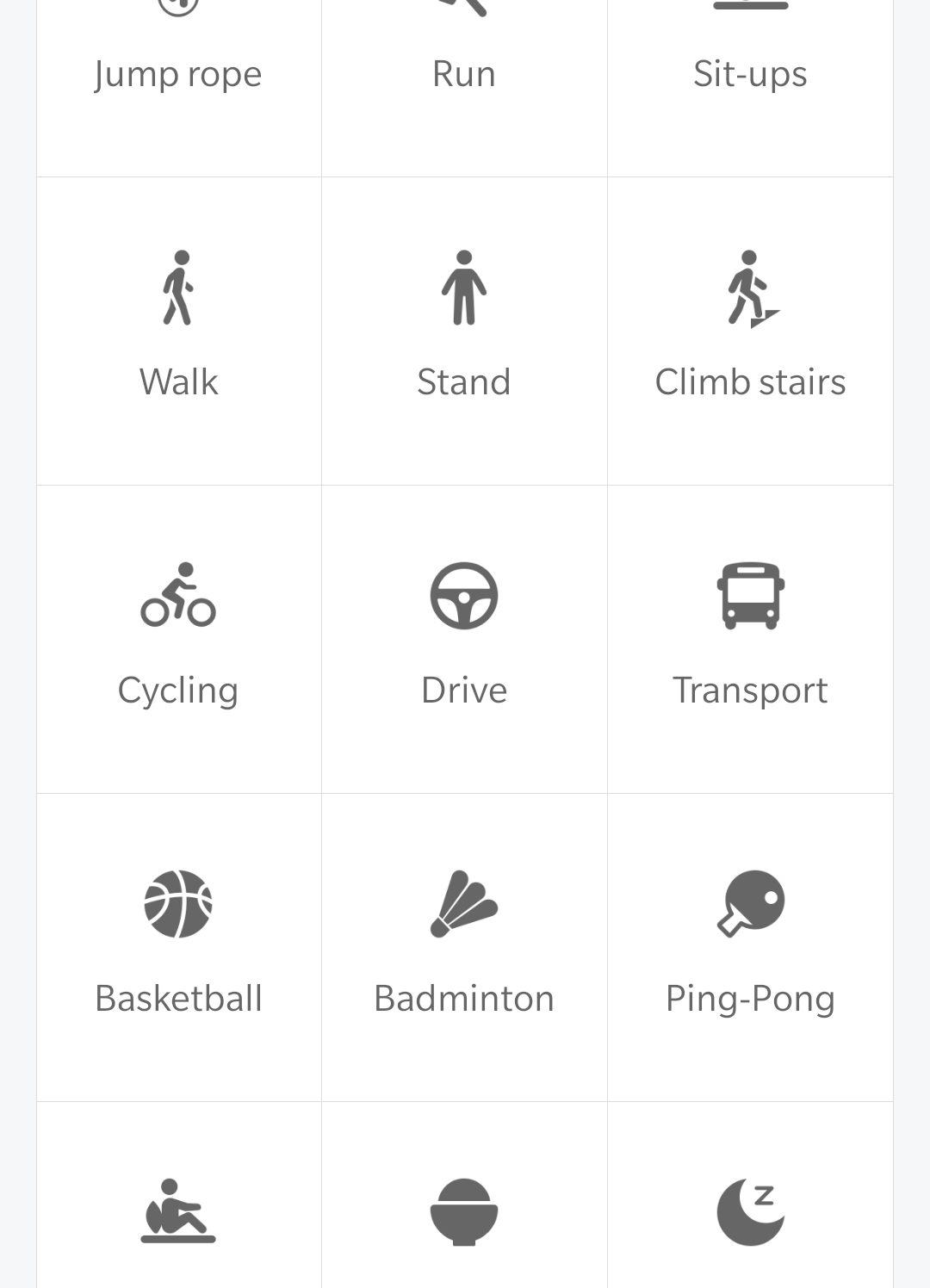Viewport: 930px width, 1288px height.
Task: Choose the Run activity
Action: 464,73
